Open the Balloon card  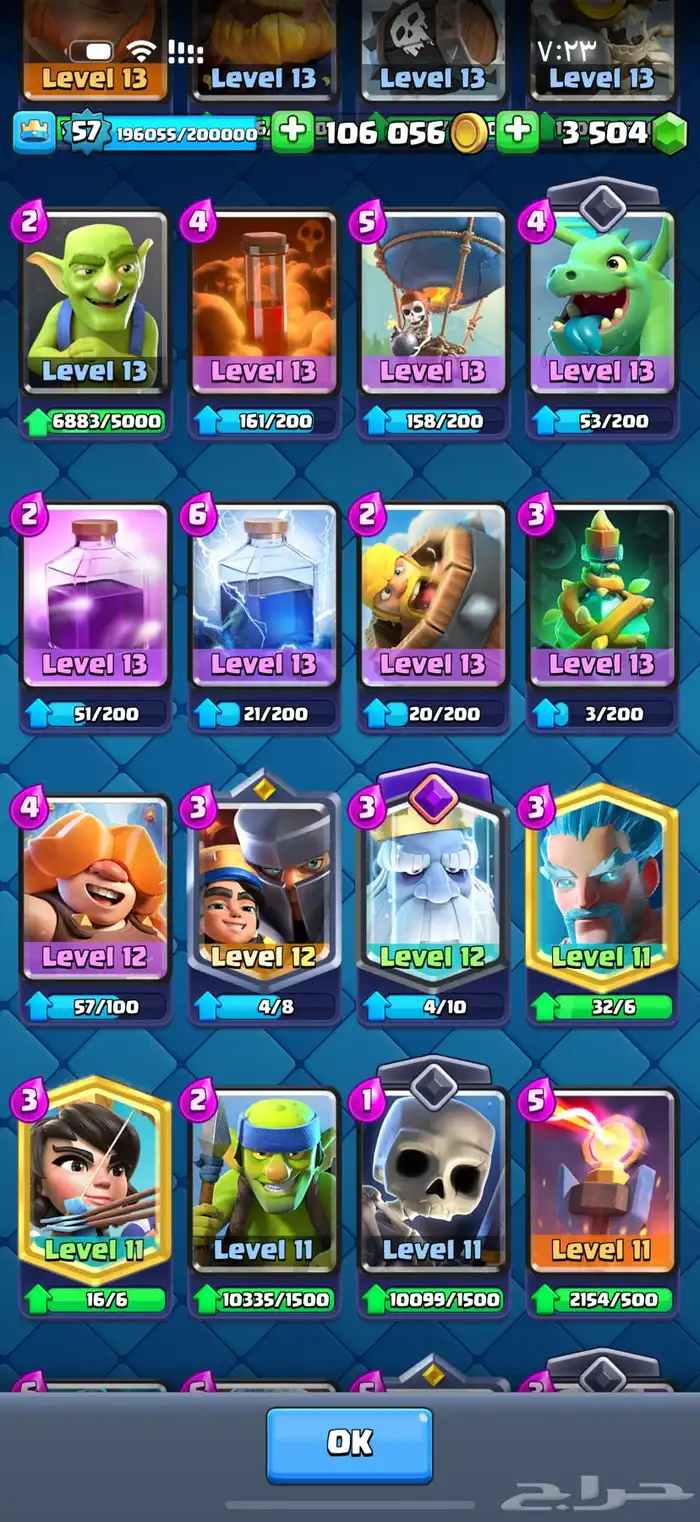433,322
